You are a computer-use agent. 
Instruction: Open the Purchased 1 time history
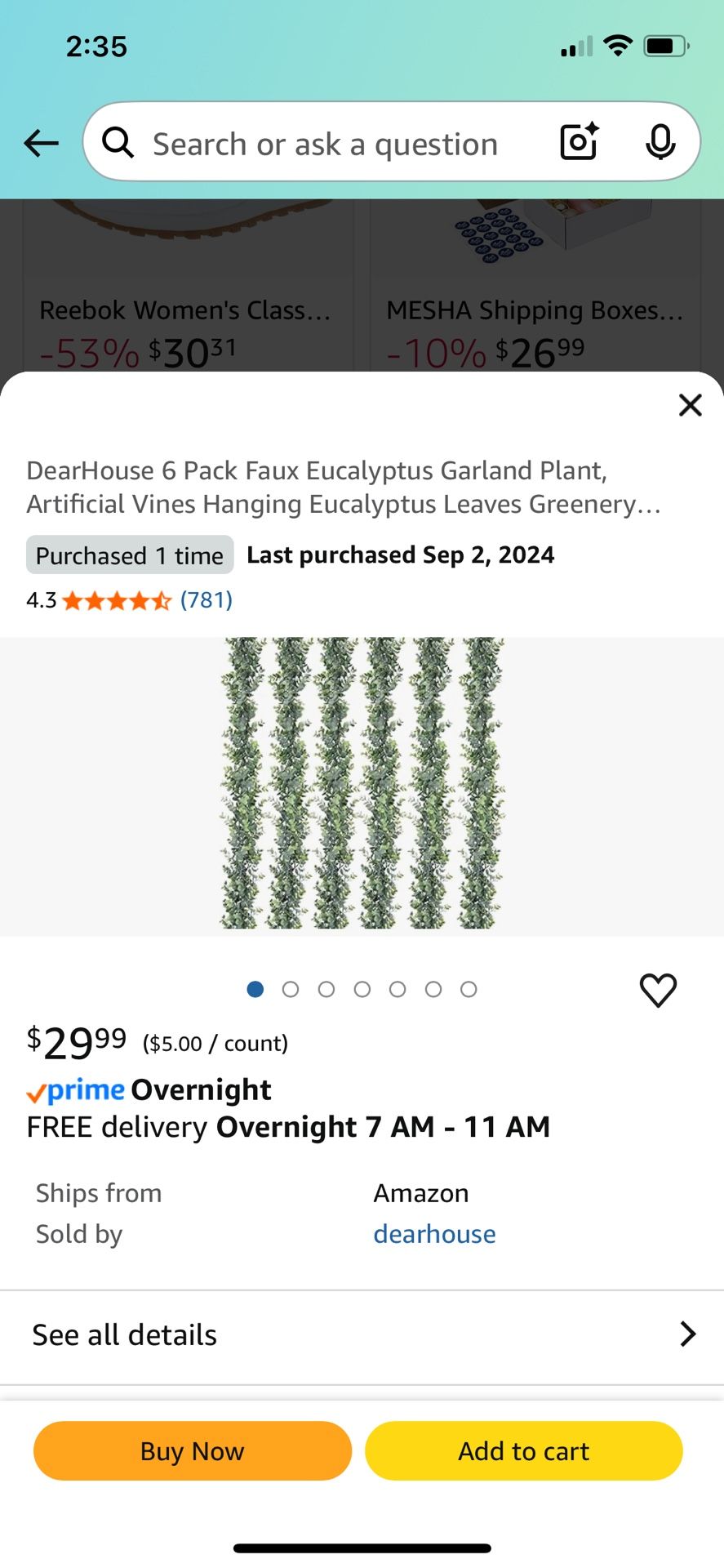(129, 555)
